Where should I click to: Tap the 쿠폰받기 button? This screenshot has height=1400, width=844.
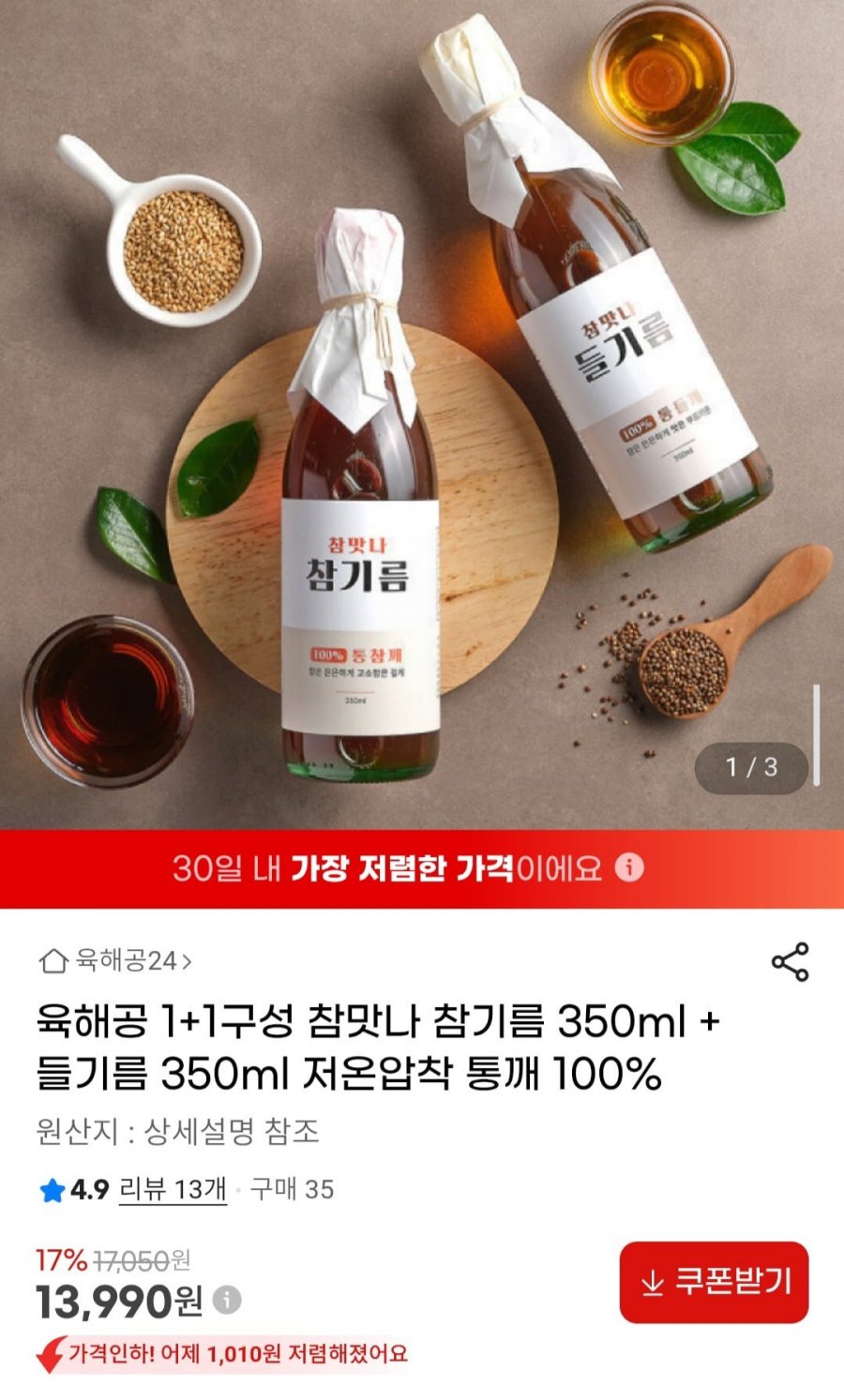714,1282
